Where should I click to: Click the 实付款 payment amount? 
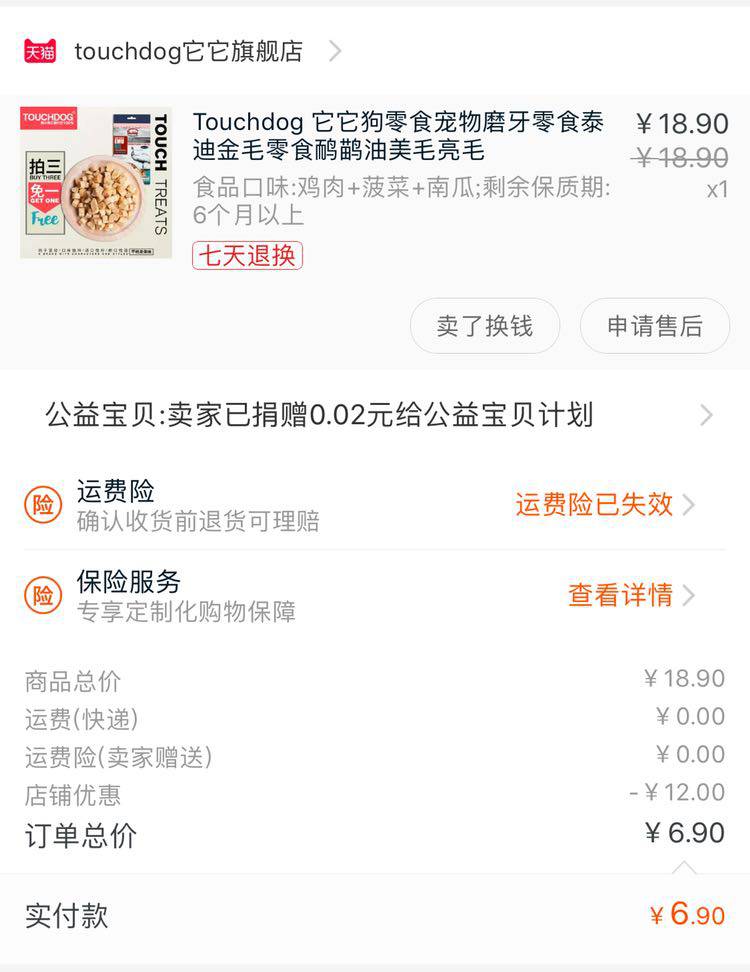point(690,914)
